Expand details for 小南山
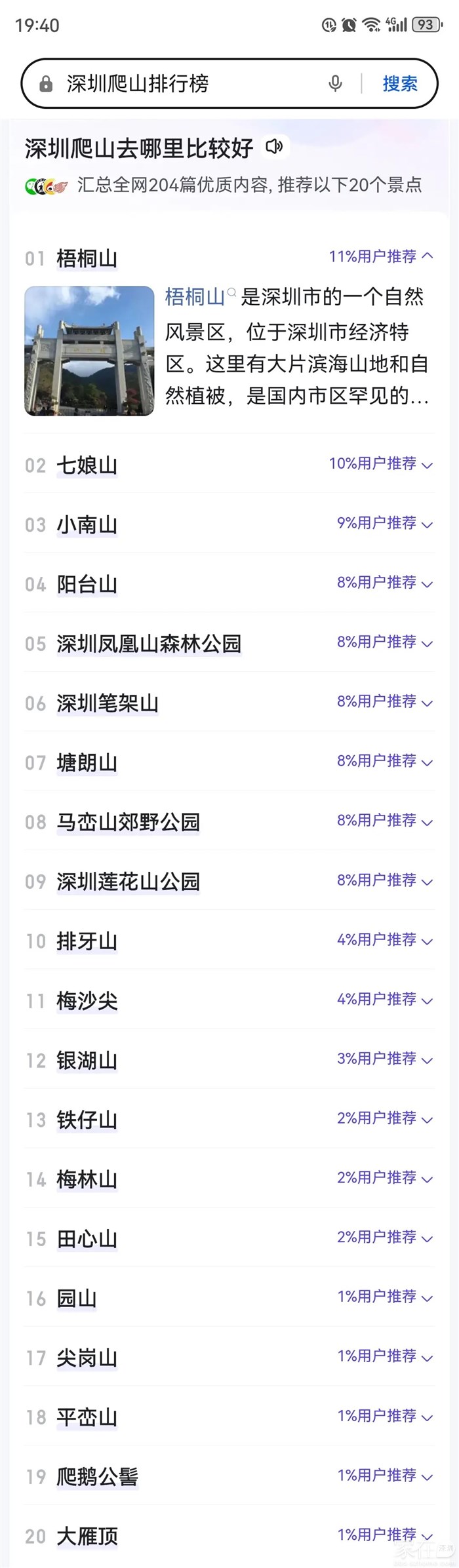 tap(428, 524)
